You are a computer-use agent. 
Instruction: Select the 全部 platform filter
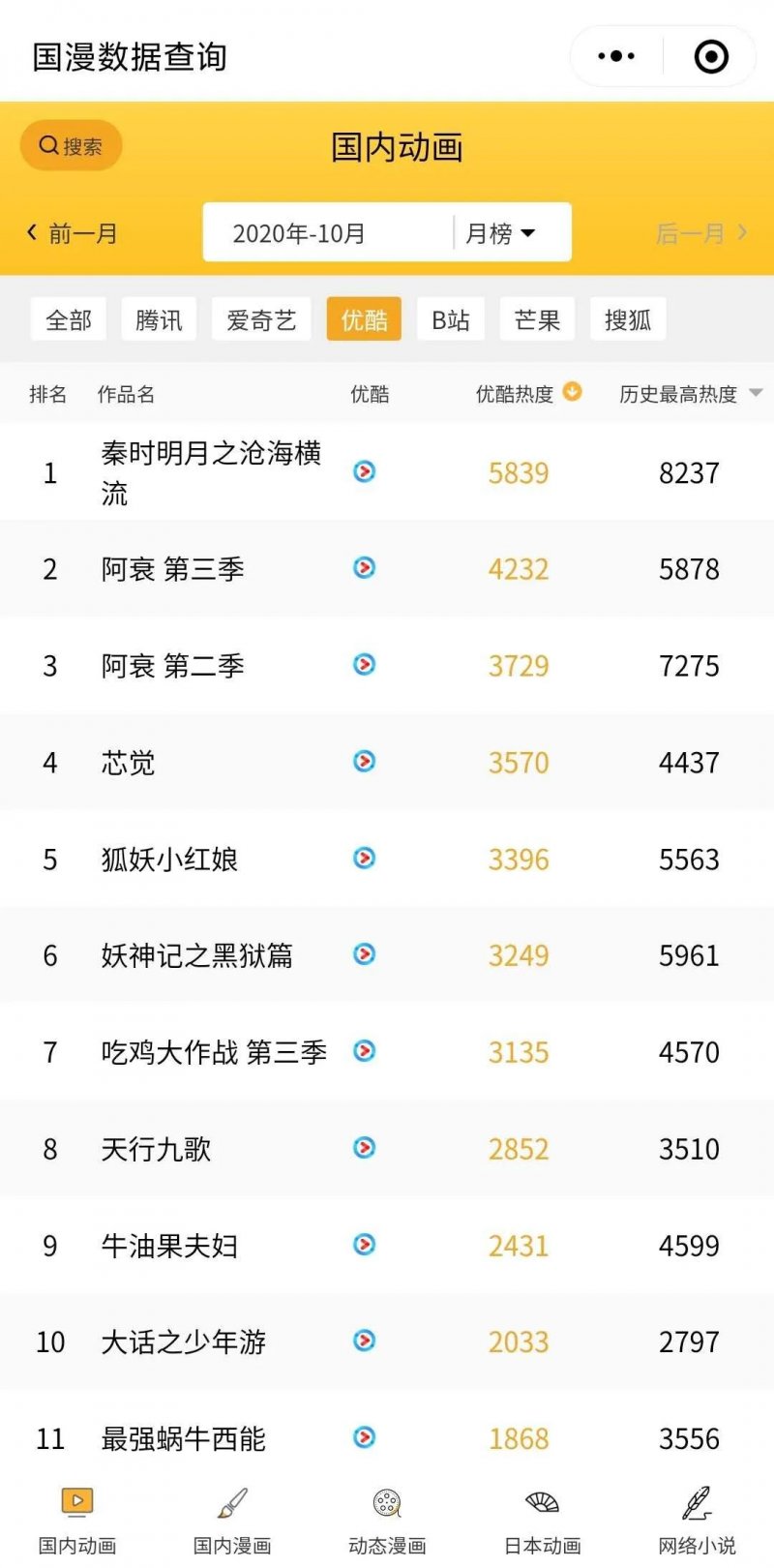coord(69,320)
